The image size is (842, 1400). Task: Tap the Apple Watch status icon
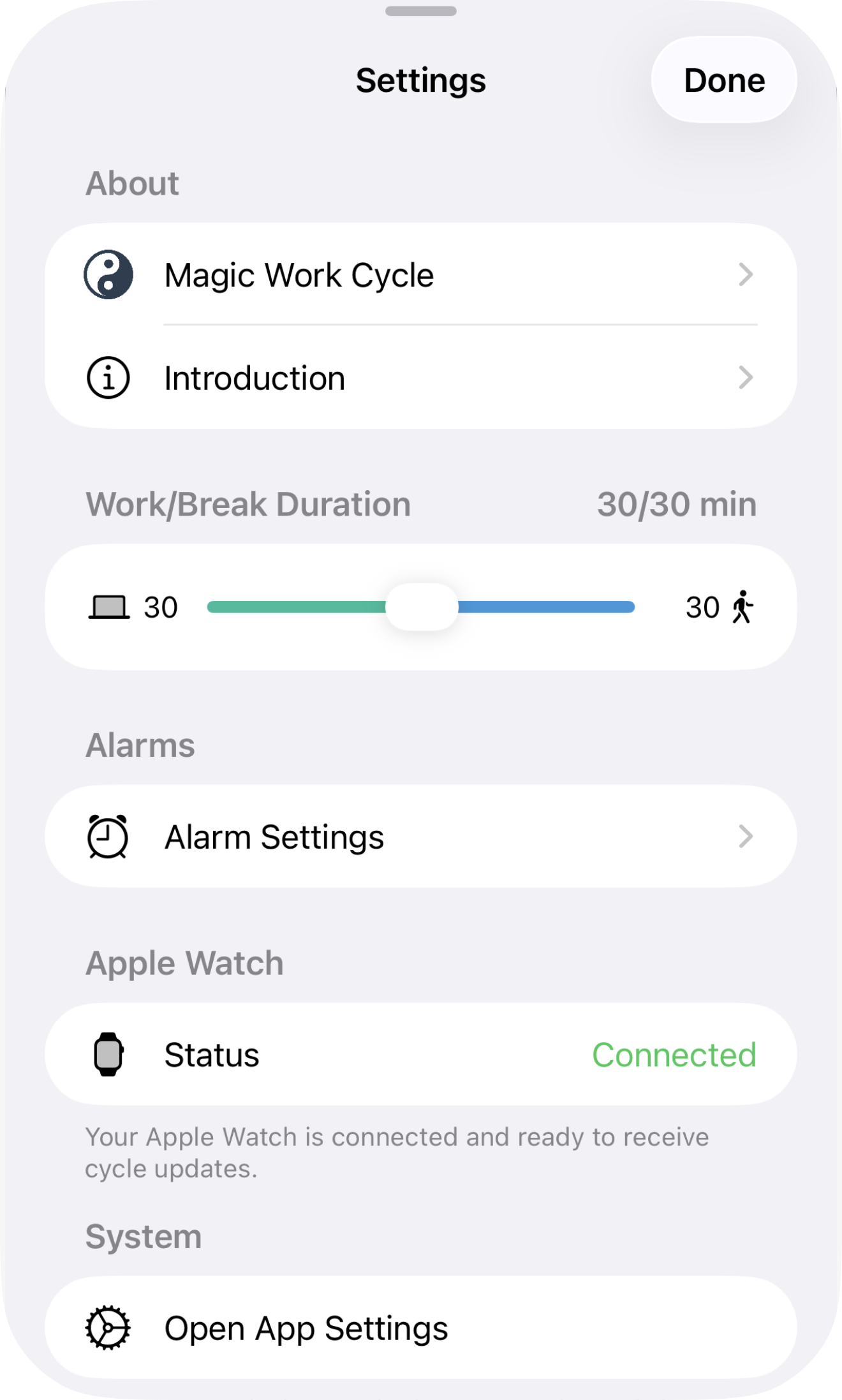107,1055
